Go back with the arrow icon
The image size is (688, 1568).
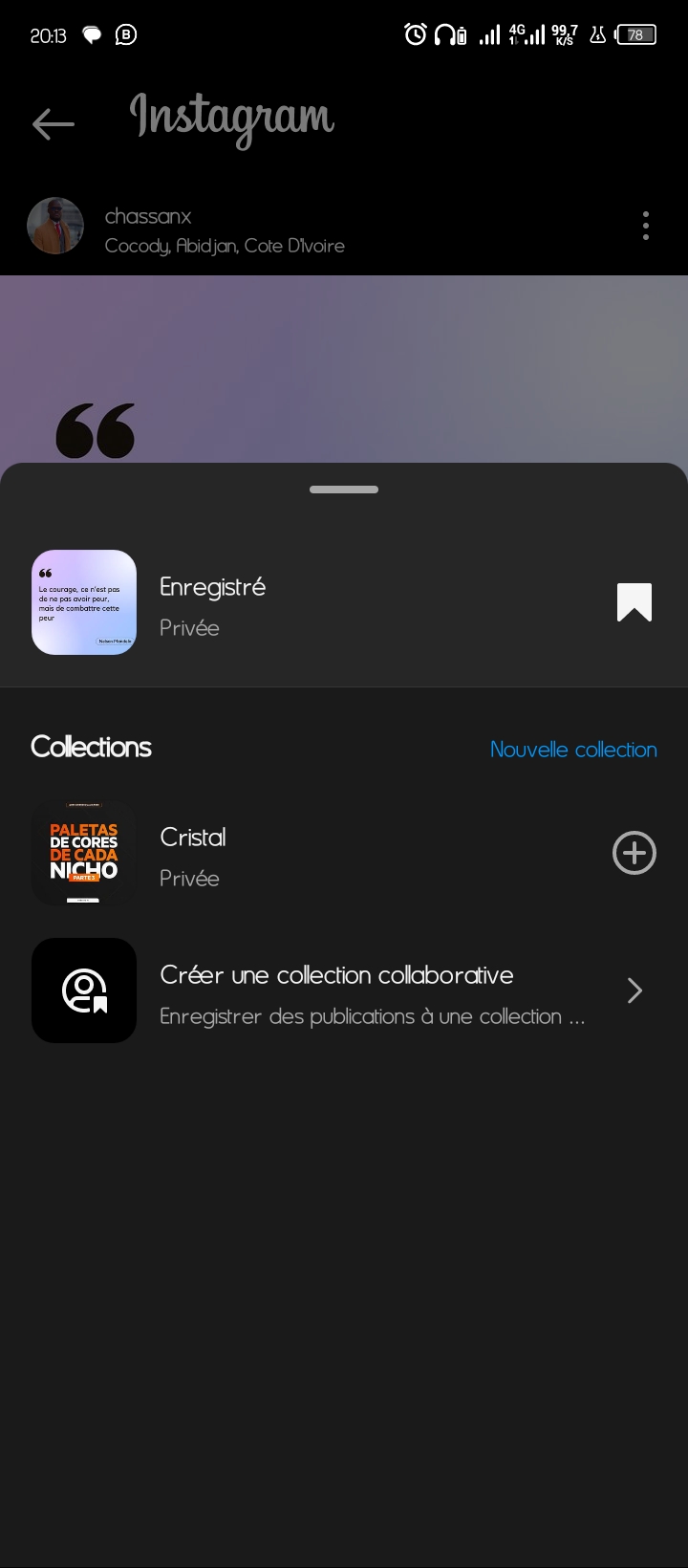pyautogui.click(x=53, y=123)
